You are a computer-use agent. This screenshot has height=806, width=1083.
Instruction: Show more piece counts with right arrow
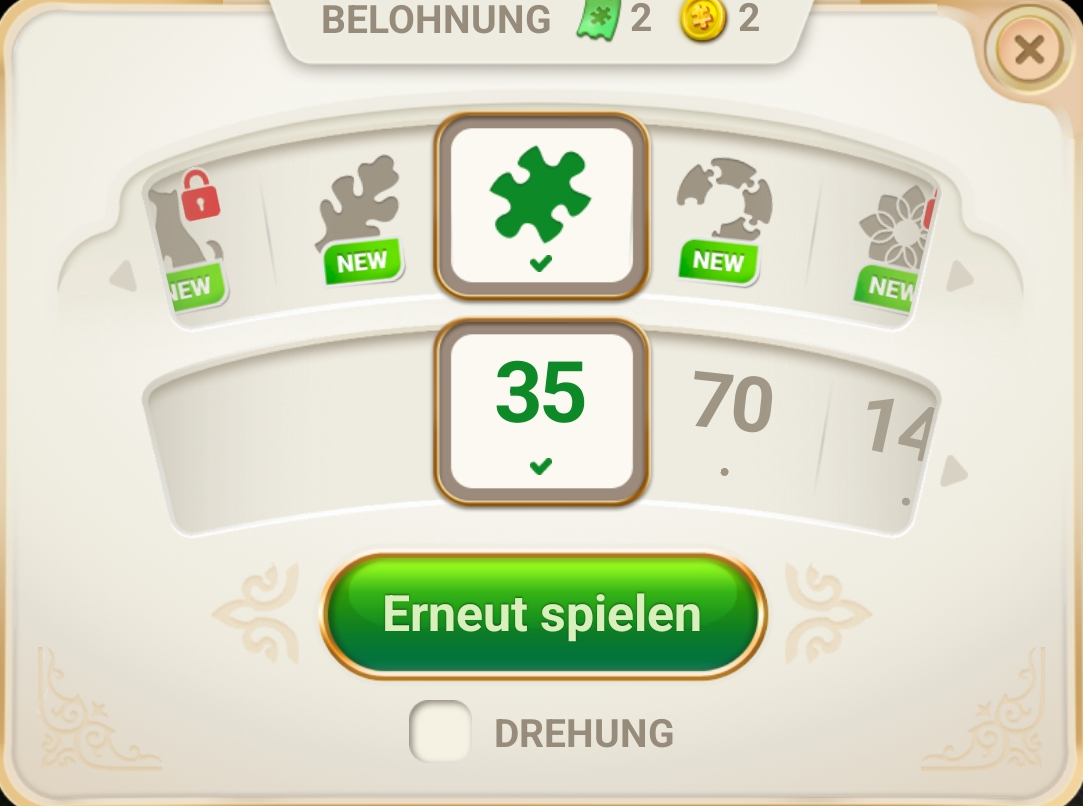[x=954, y=470]
